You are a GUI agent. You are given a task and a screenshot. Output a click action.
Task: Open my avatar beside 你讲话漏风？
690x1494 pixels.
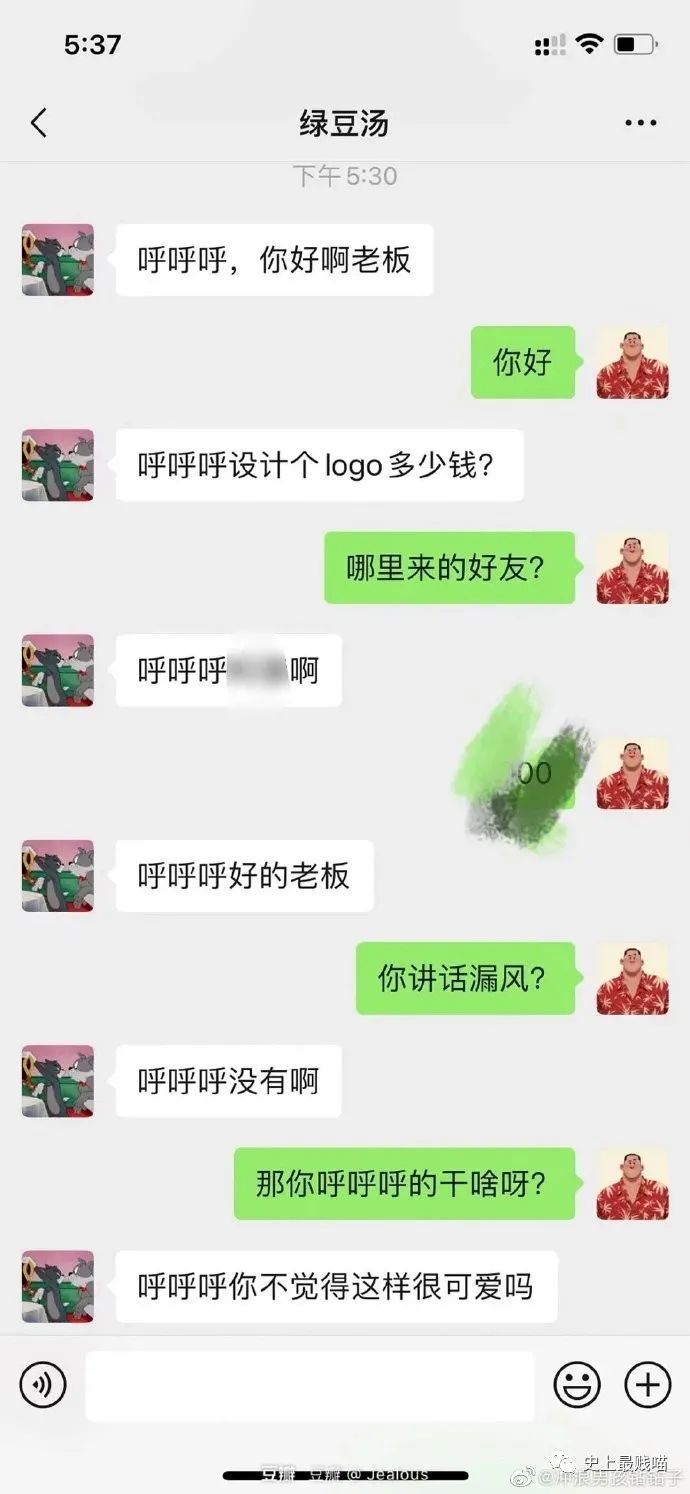[x=632, y=979]
